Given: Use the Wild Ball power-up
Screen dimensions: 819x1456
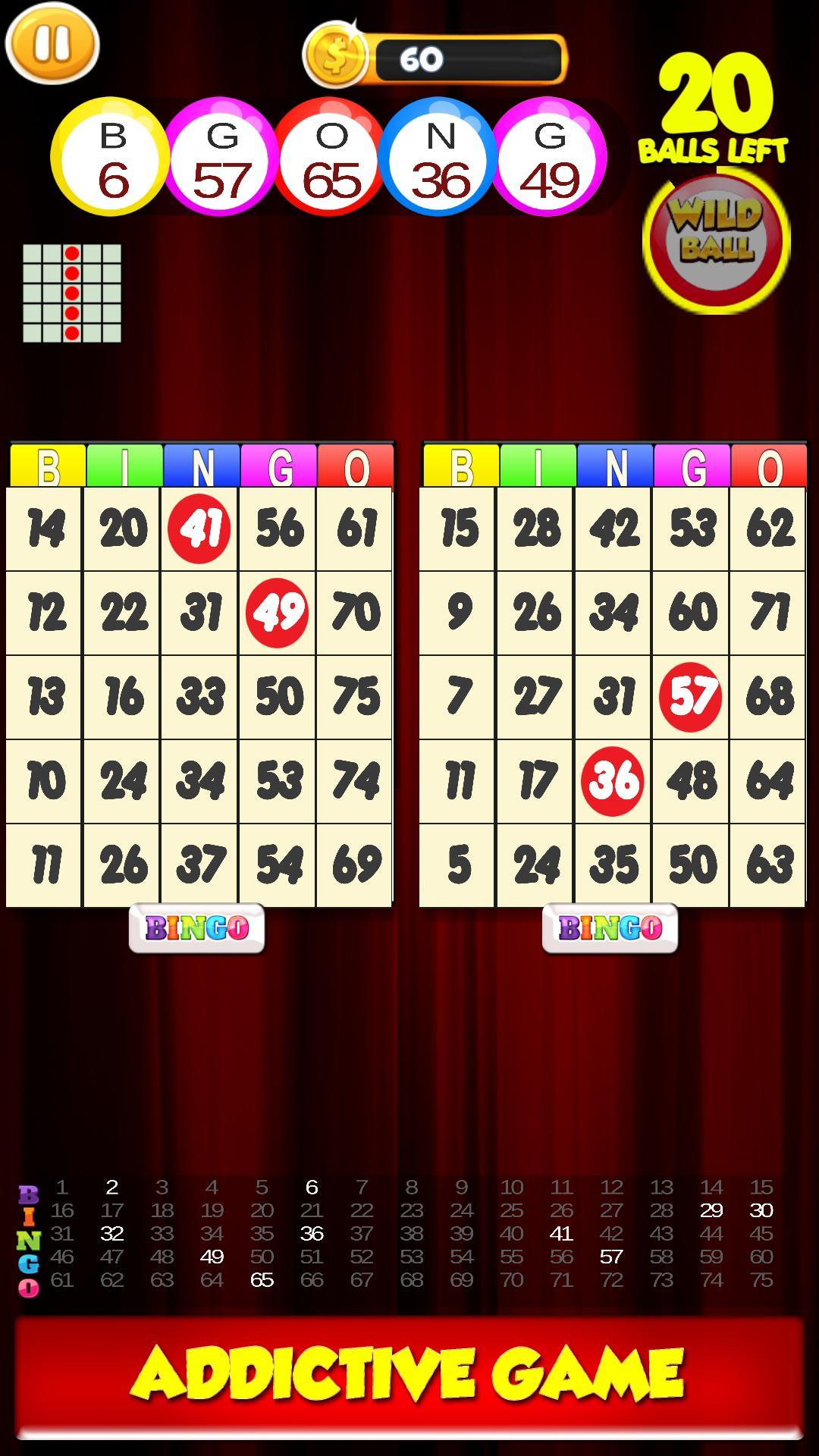Looking at the screenshot, I should tap(716, 240).
